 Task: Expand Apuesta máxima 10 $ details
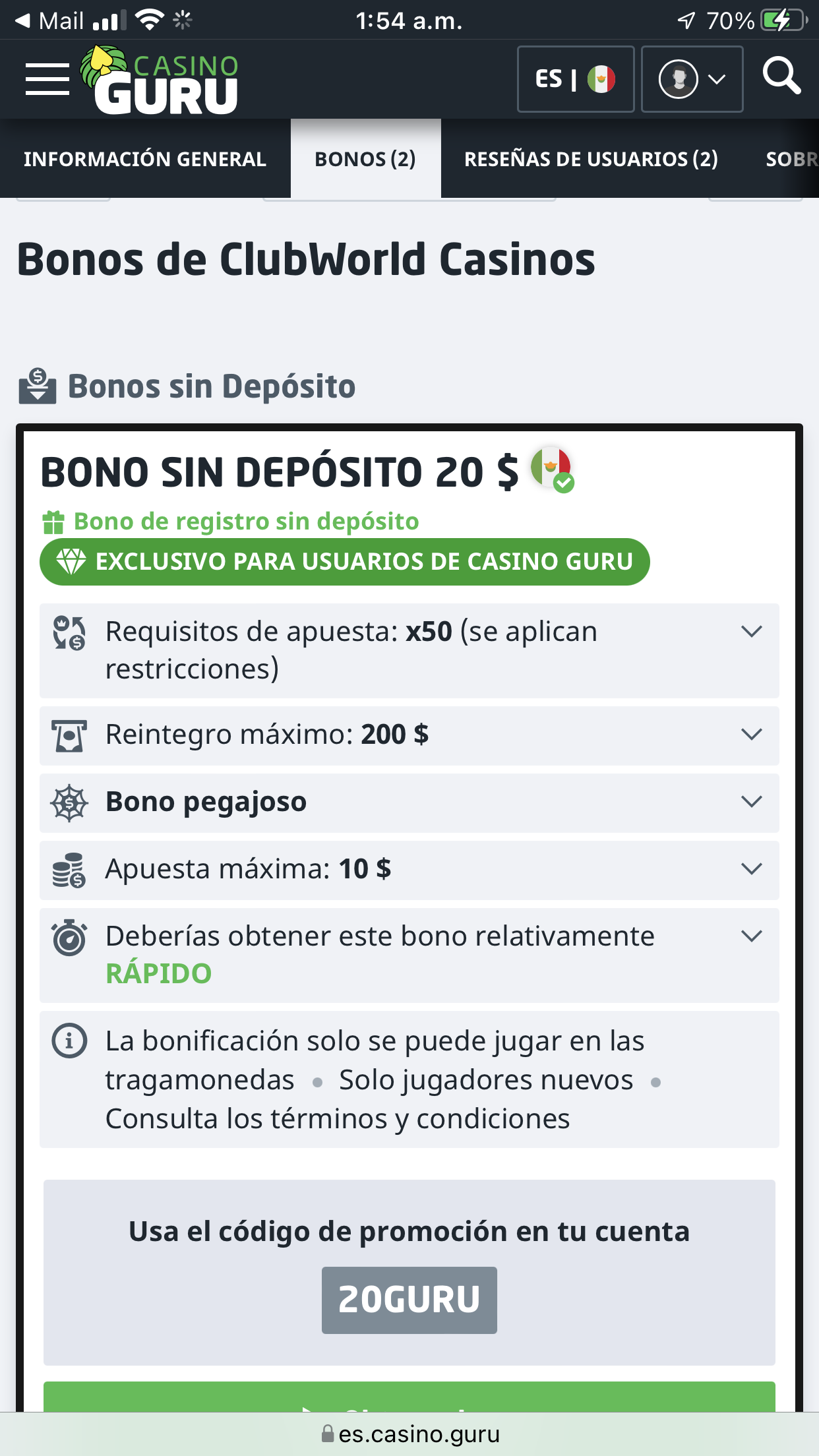click(751, 869)
